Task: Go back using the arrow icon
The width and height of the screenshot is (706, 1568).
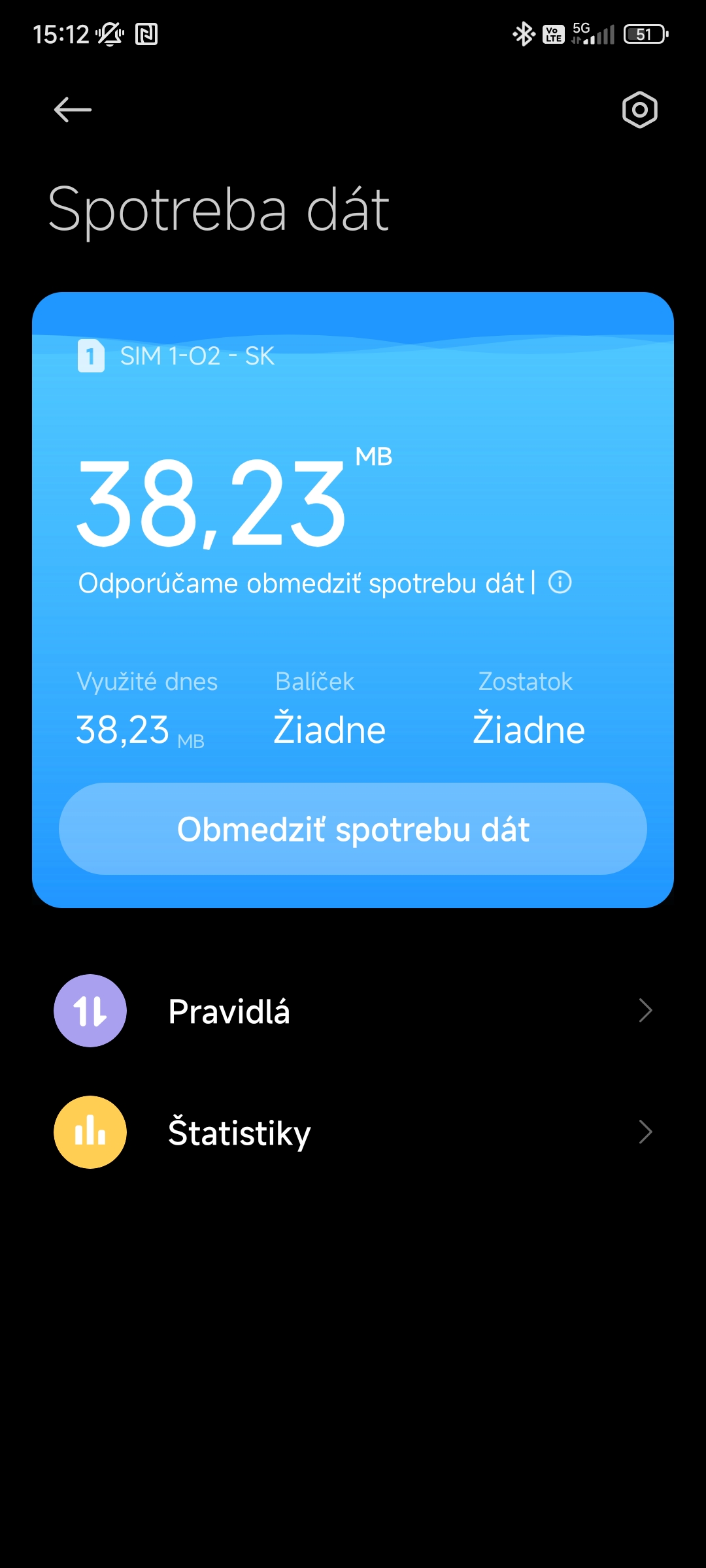Action: point(73,110)
